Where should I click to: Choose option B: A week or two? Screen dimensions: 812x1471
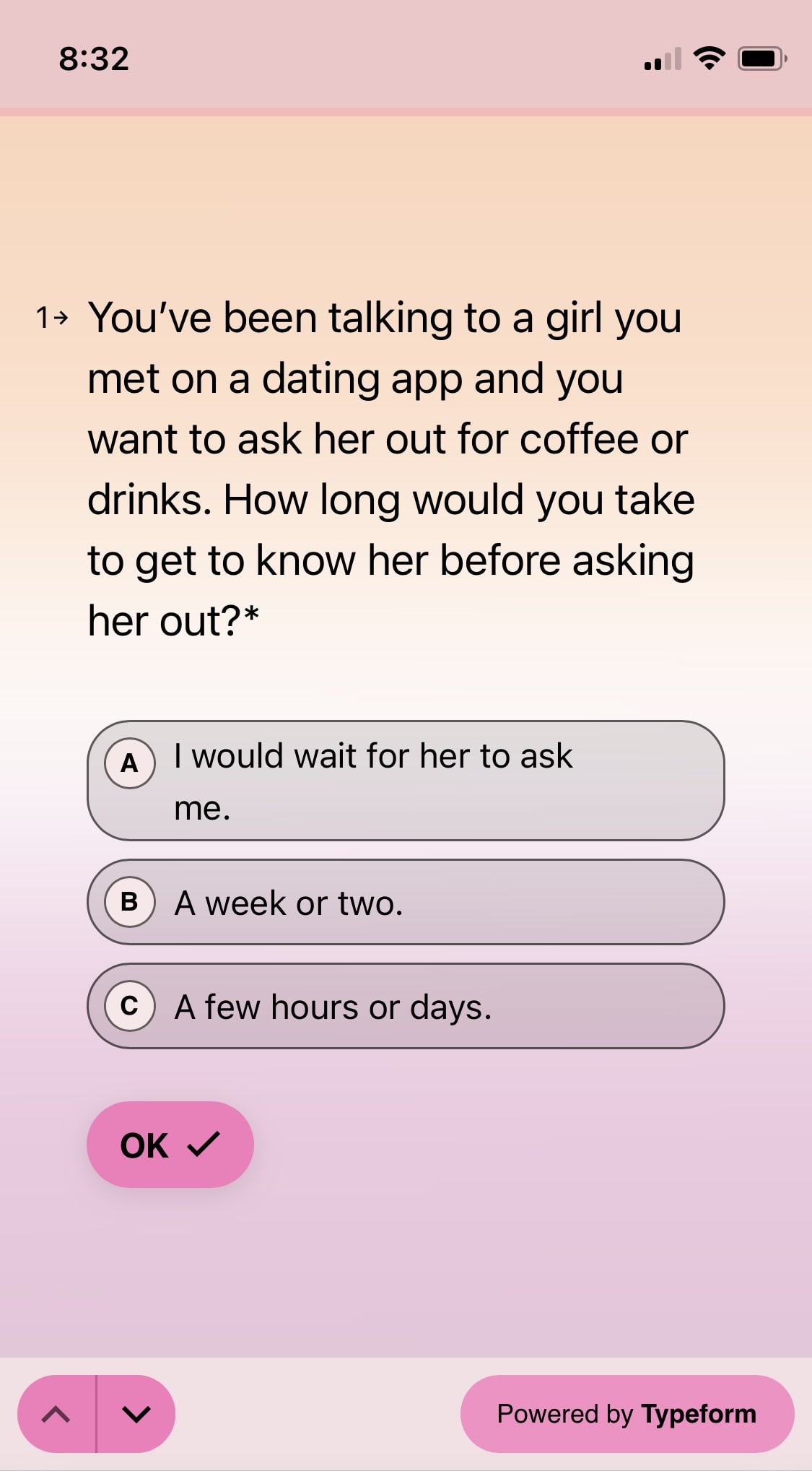click(x=405, y=902)
